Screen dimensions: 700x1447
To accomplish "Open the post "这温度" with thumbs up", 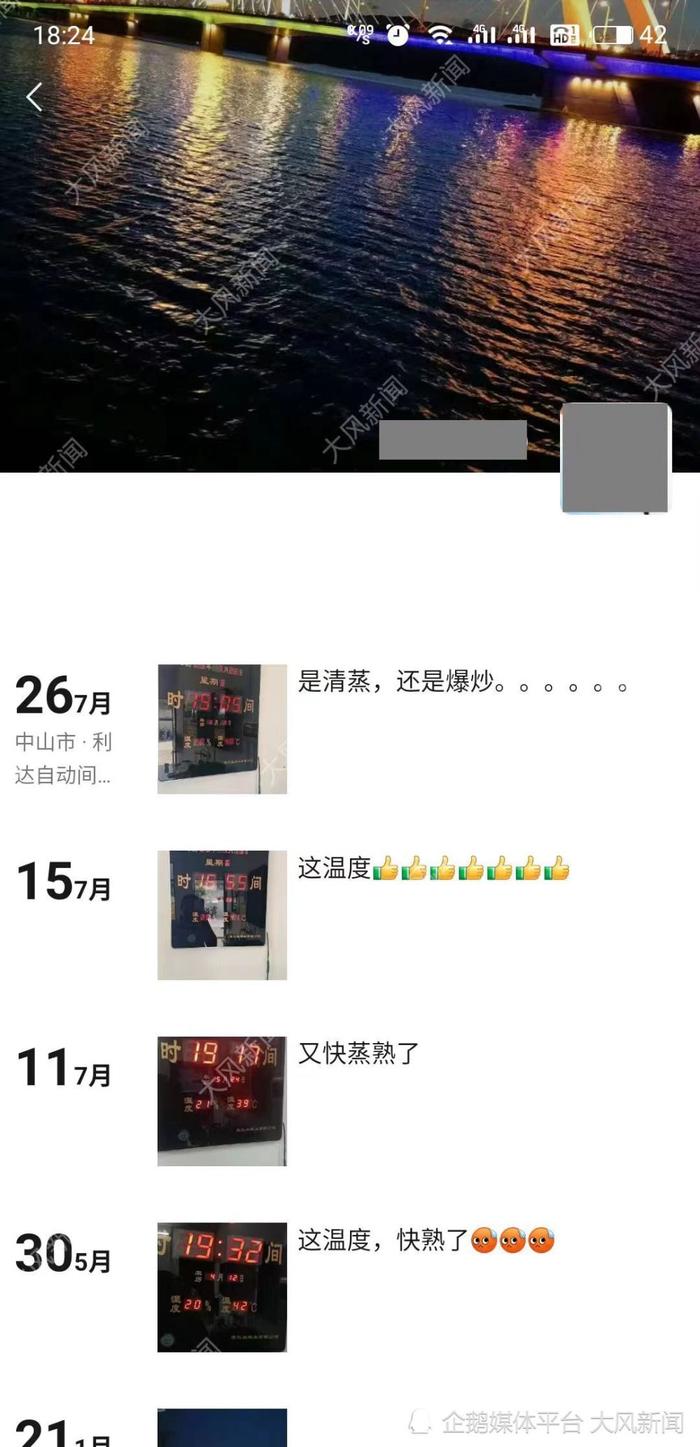I will pyautogui.click(x=434, y=868).
